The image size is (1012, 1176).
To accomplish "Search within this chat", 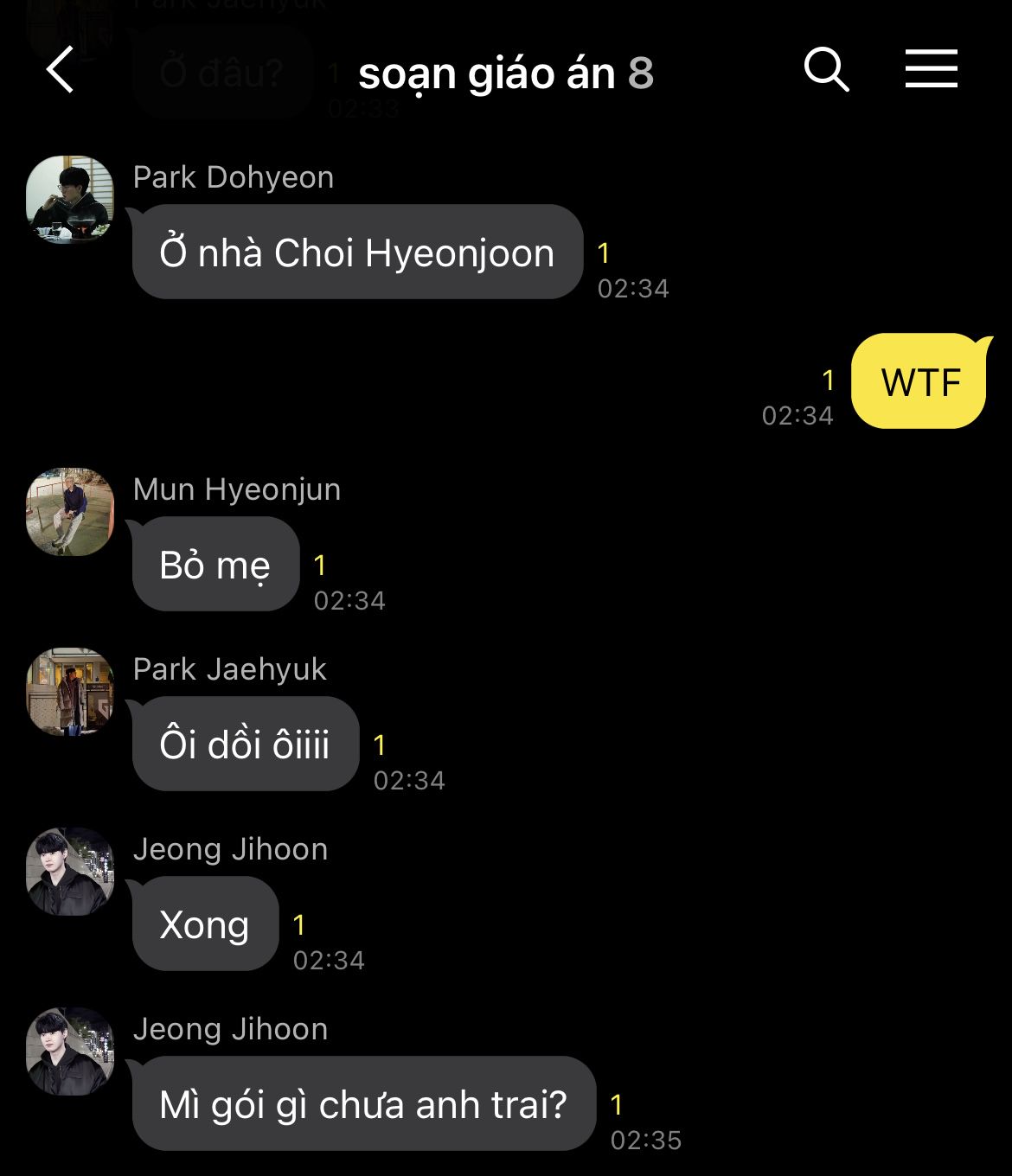I will click(x=826, y=70).
